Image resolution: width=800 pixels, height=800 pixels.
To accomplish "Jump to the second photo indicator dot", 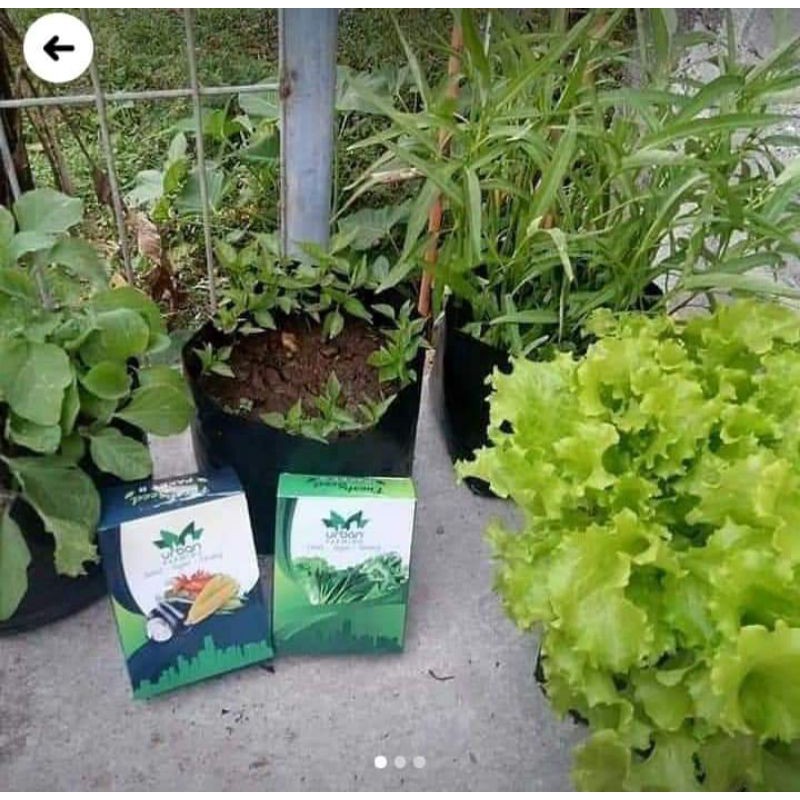I will pyautogui.click(x=400, y=762).
